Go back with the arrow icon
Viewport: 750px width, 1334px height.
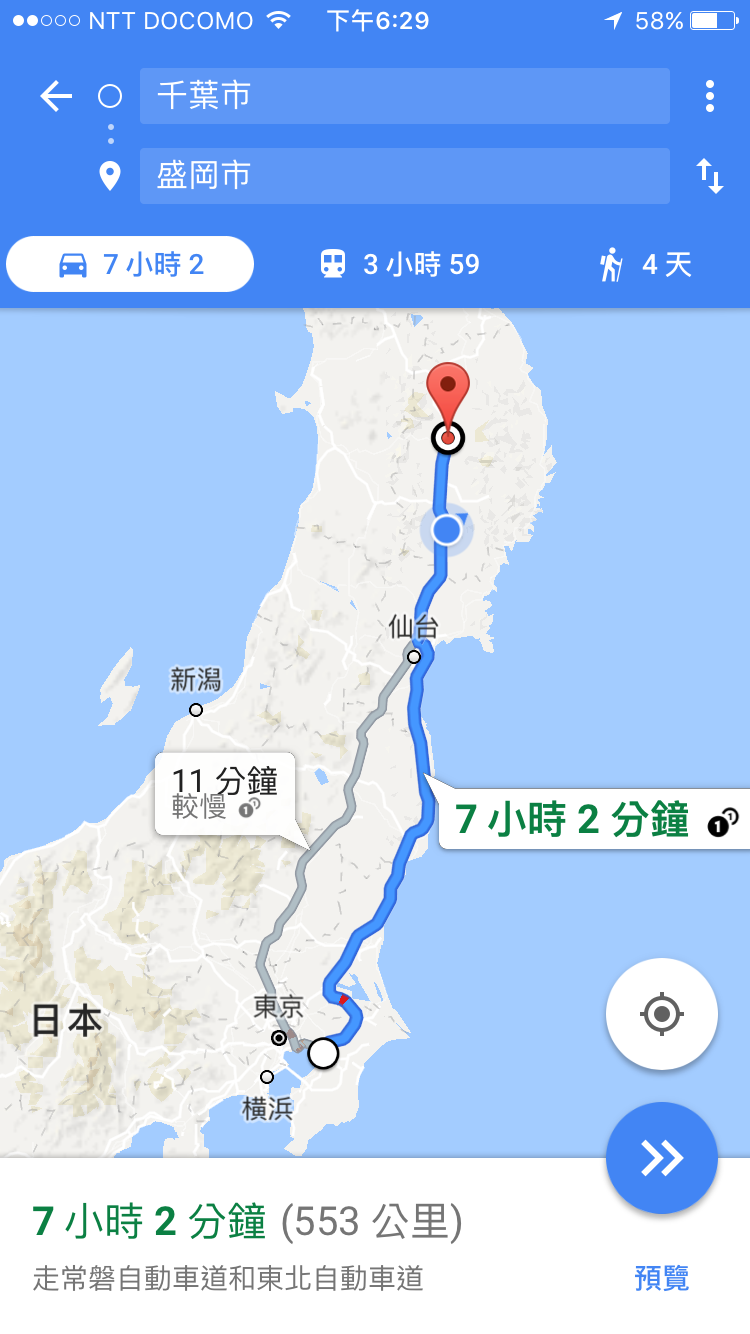pos(56,97)
